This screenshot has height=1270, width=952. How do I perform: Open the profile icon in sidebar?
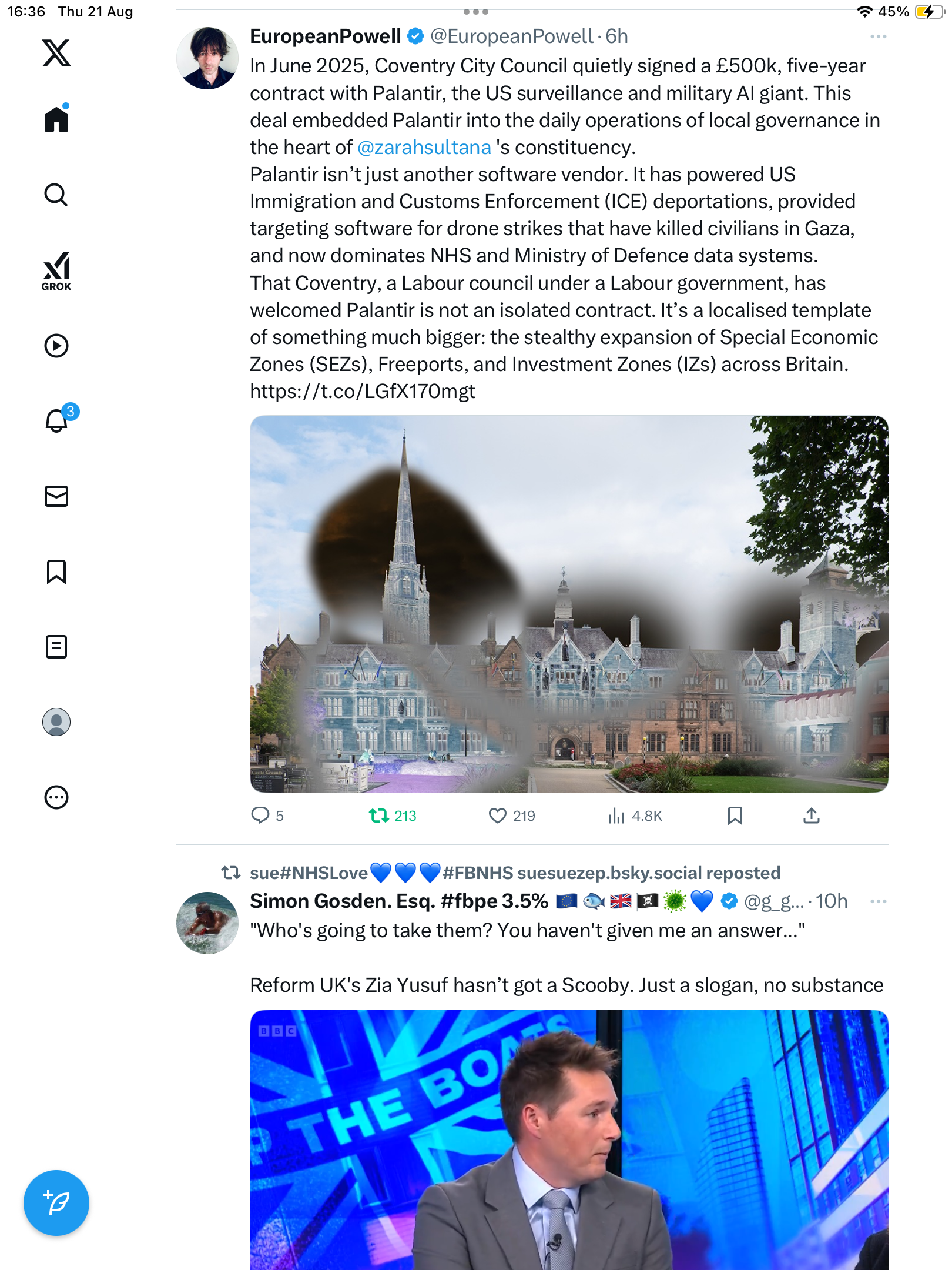click(x=56, y=722)
